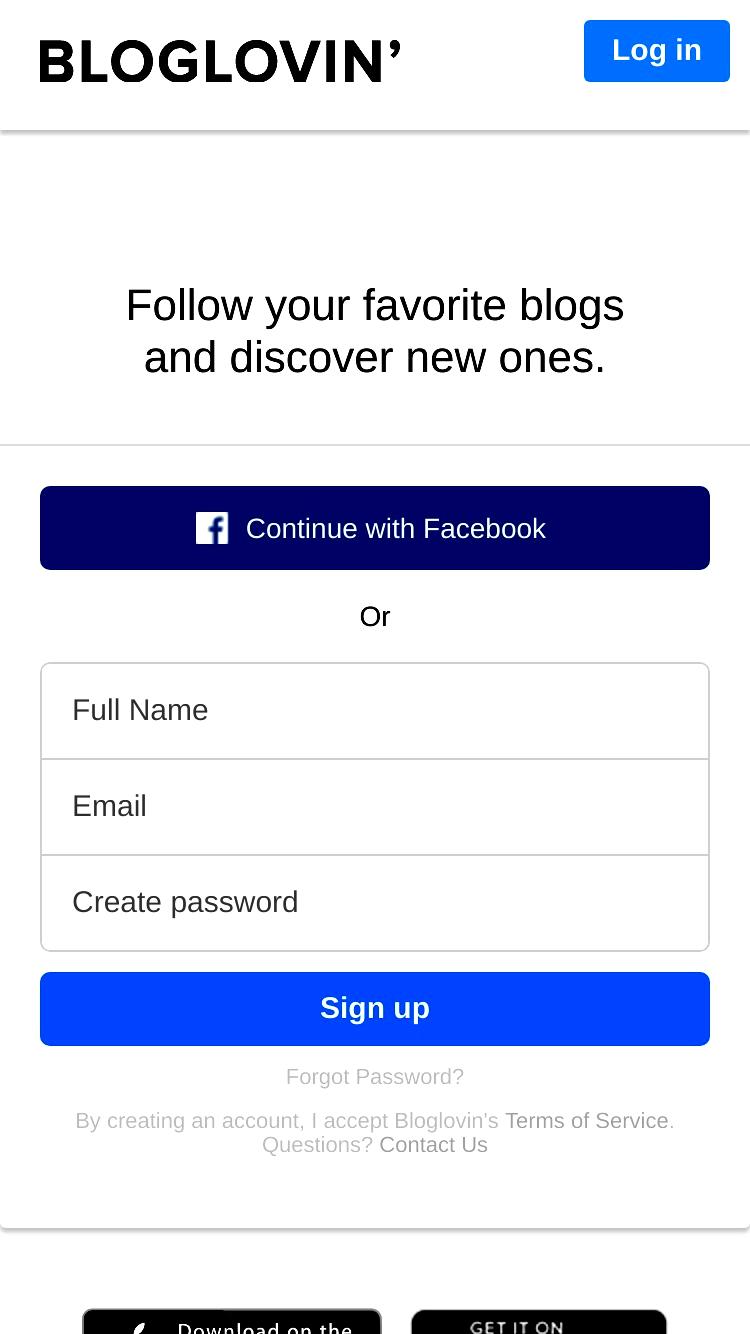The image size is (750, 1334).
Task: Tap the Log in button
Action: [x=657, y=51]
